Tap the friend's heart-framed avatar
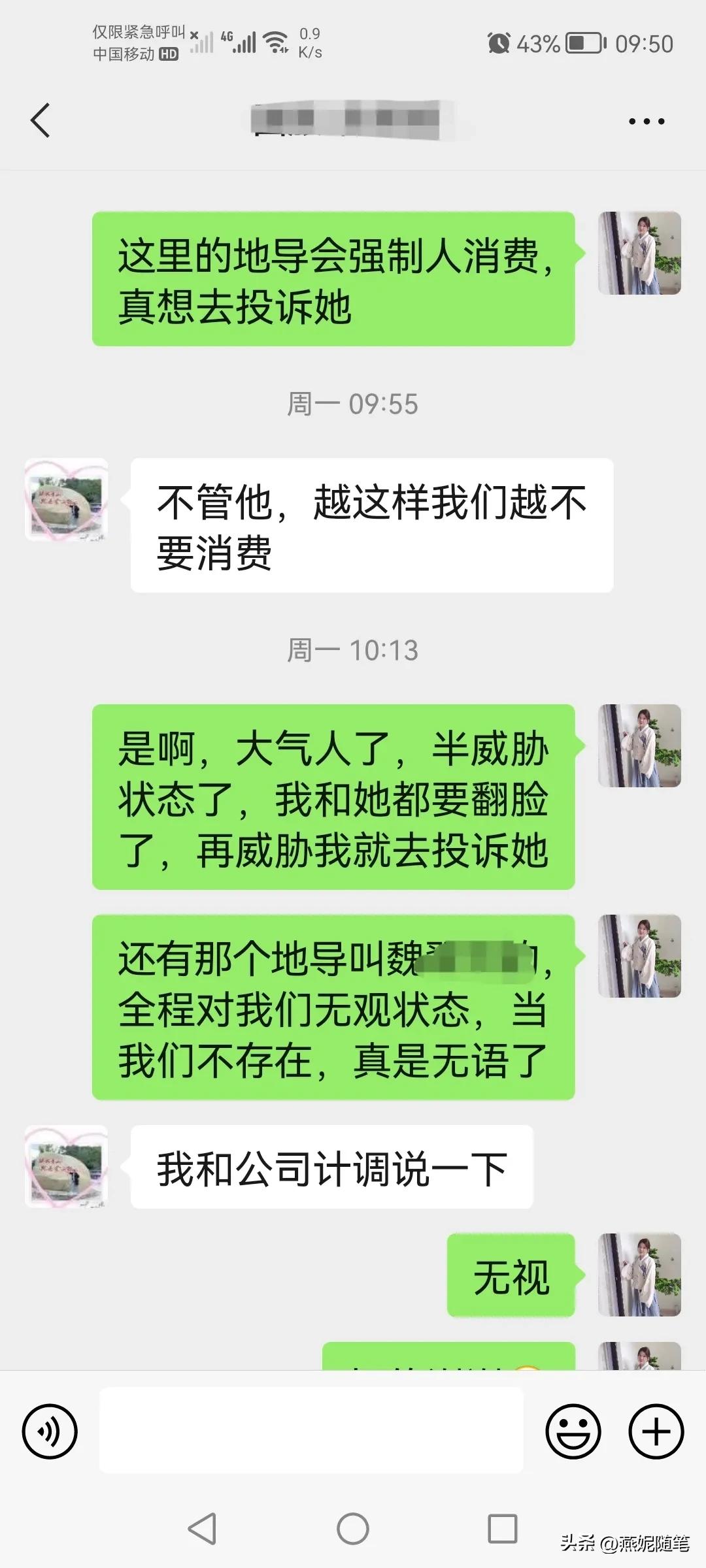 tap(66, 501)
